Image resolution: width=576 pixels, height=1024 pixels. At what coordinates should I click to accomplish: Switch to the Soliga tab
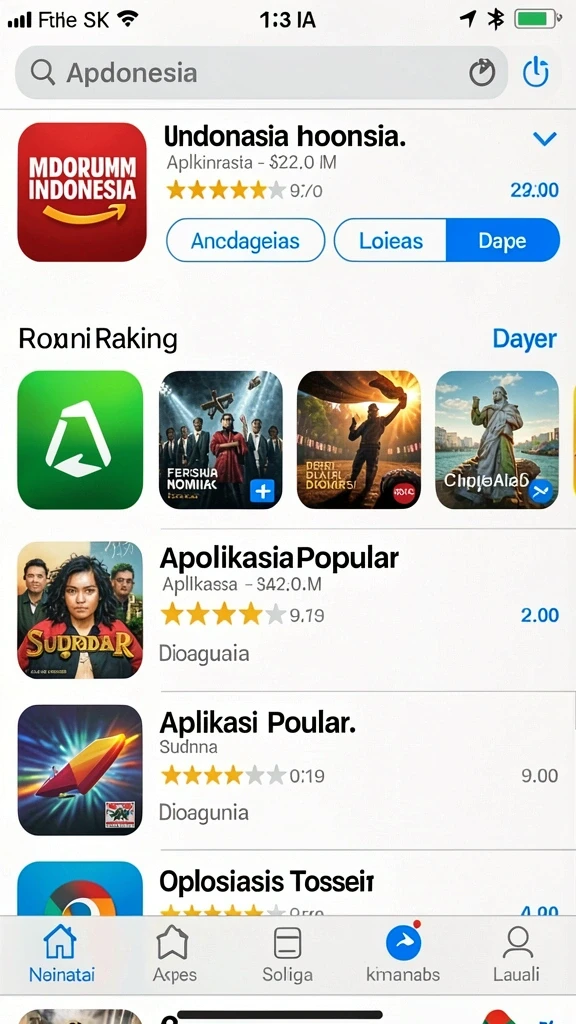[287, 955]
